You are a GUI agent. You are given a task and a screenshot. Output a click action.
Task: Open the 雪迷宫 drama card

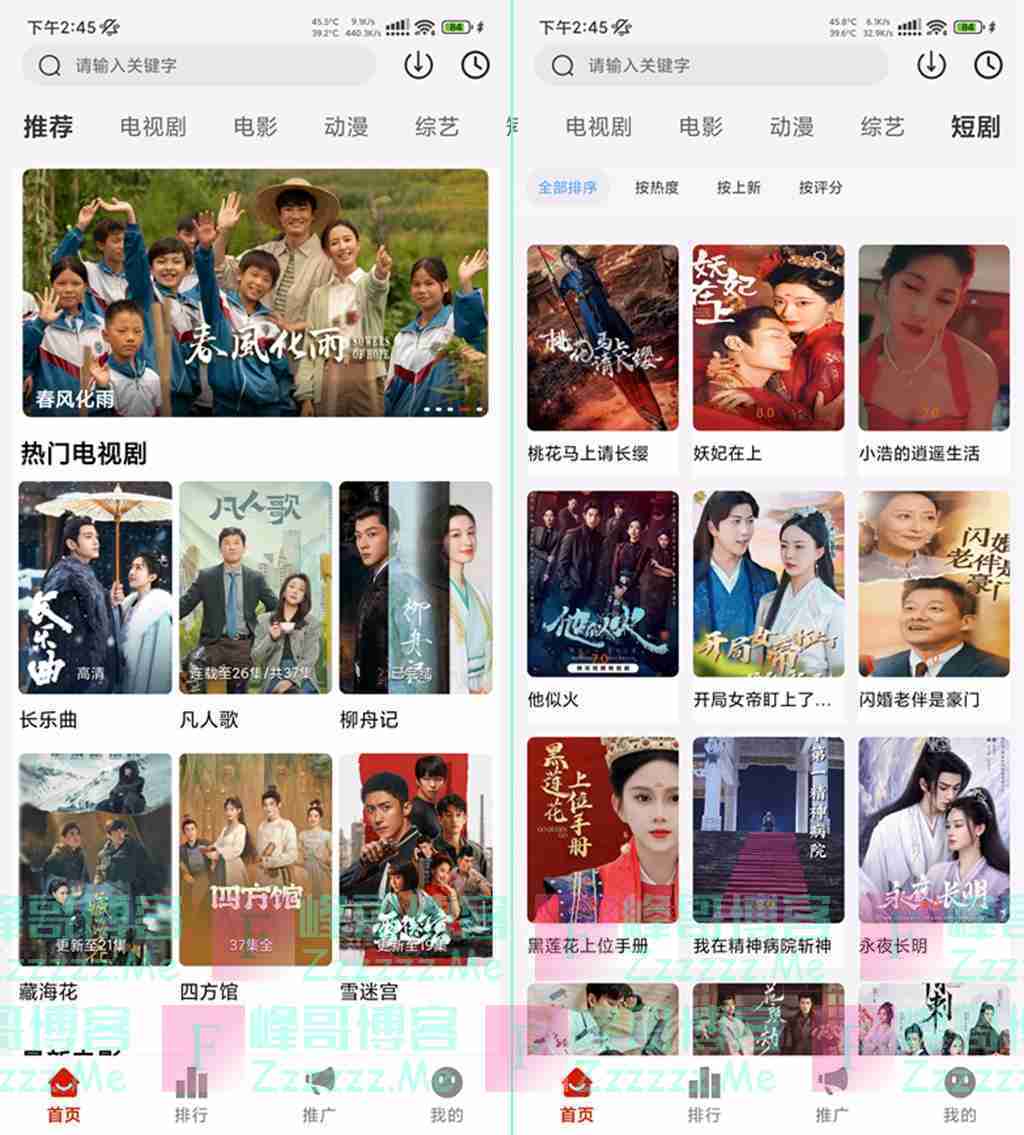pos(415,860)
